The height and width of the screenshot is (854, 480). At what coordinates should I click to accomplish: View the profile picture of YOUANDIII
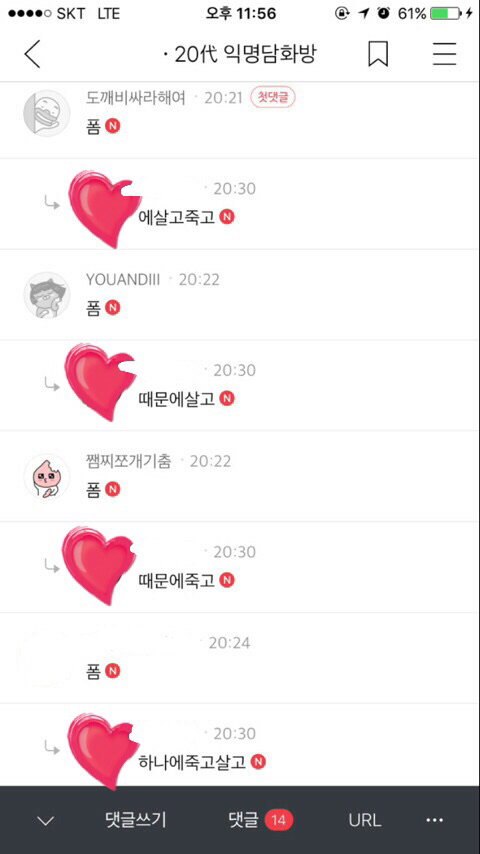(x=47, y=295)
